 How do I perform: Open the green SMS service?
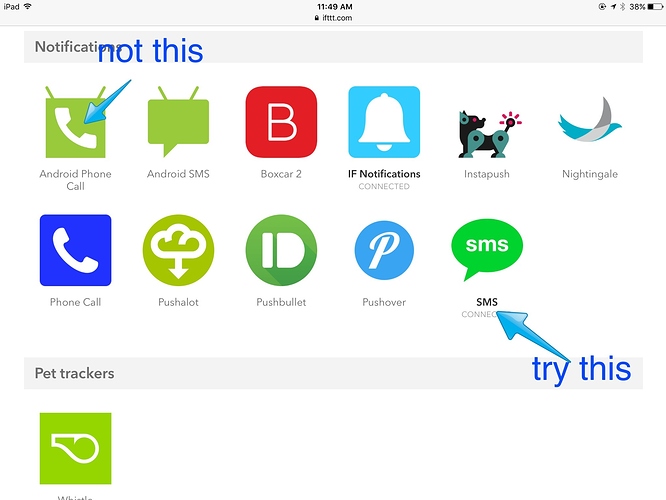click(x=487, y=250)
